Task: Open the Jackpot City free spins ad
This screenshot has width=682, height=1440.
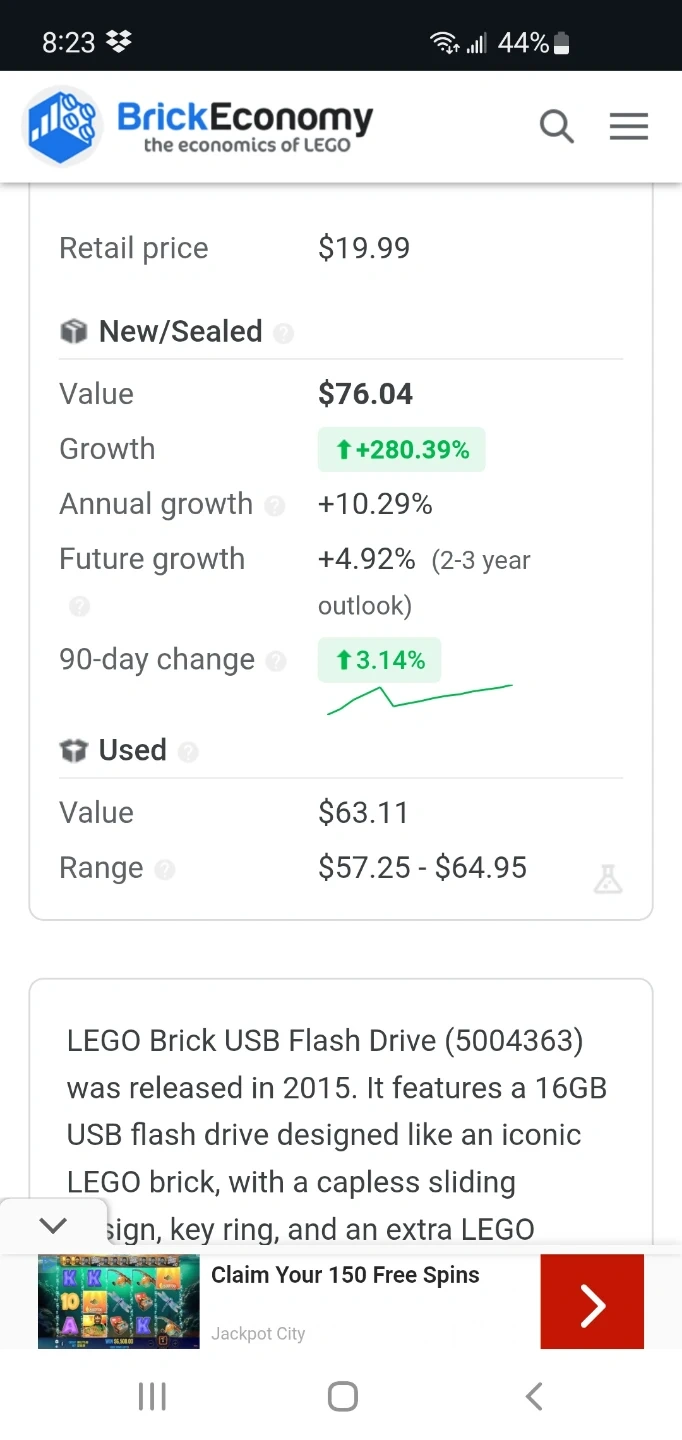Action: click(x=592, y=1304)
